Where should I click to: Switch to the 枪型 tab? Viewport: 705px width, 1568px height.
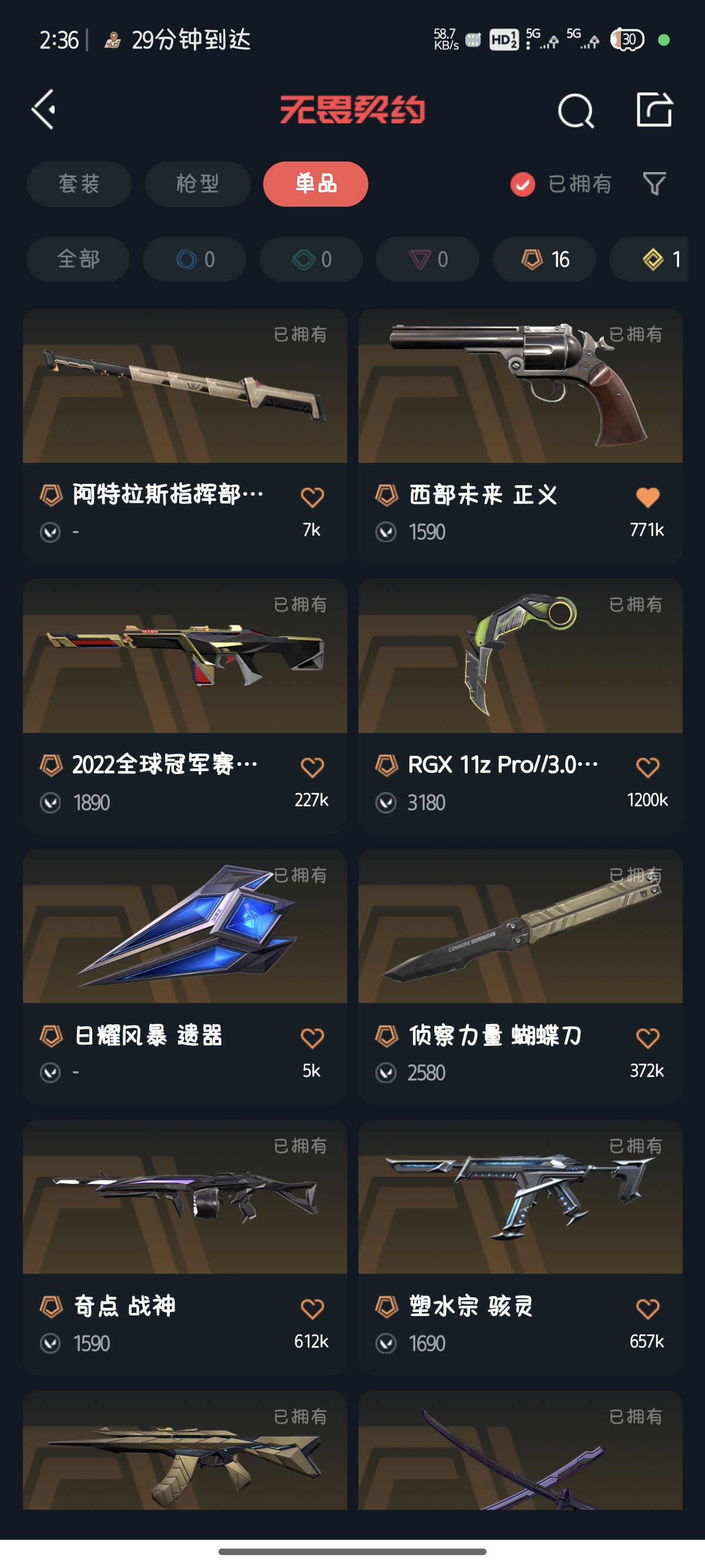[x=197, y=184]
